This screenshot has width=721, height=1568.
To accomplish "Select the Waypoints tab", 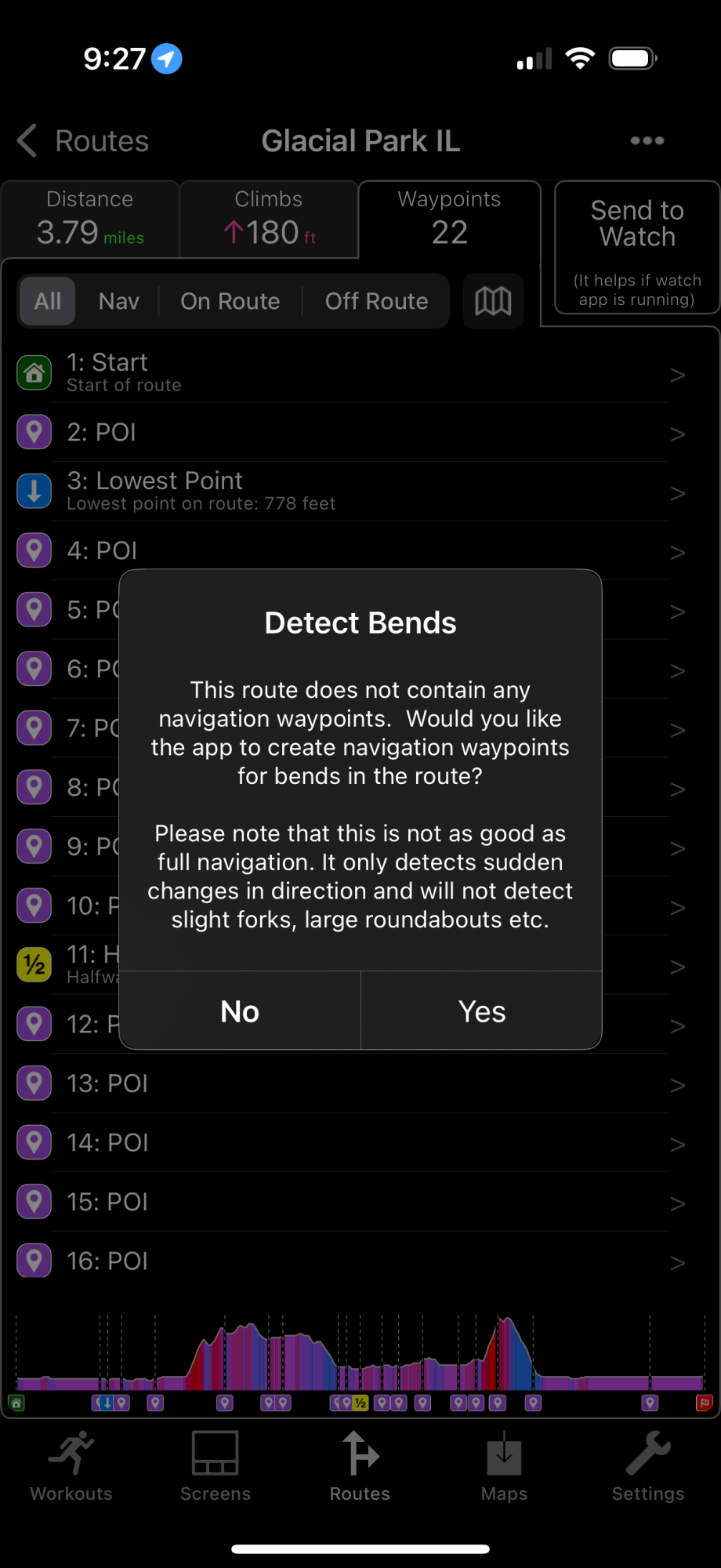I will [449, 220].
